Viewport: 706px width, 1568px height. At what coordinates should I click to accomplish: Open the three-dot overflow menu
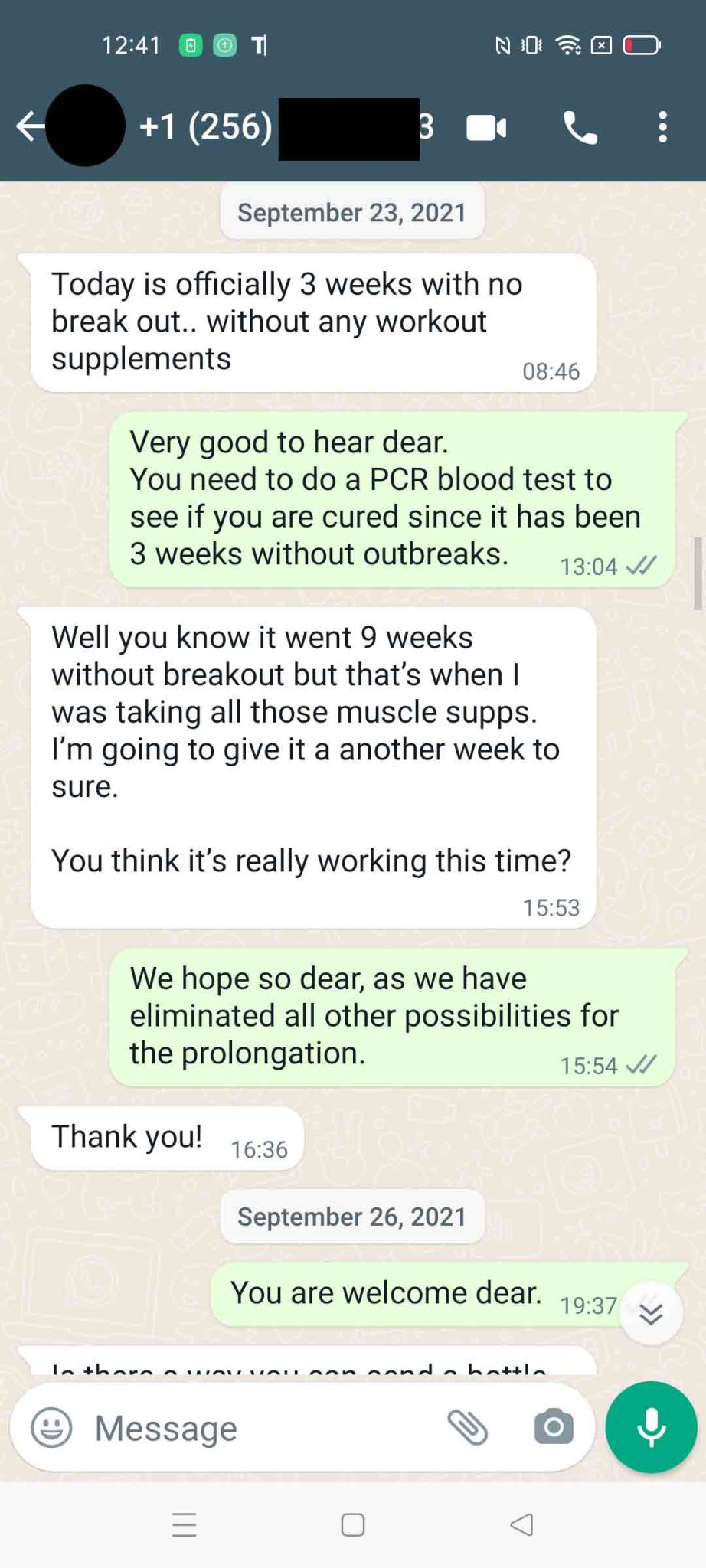click(662, 127)
